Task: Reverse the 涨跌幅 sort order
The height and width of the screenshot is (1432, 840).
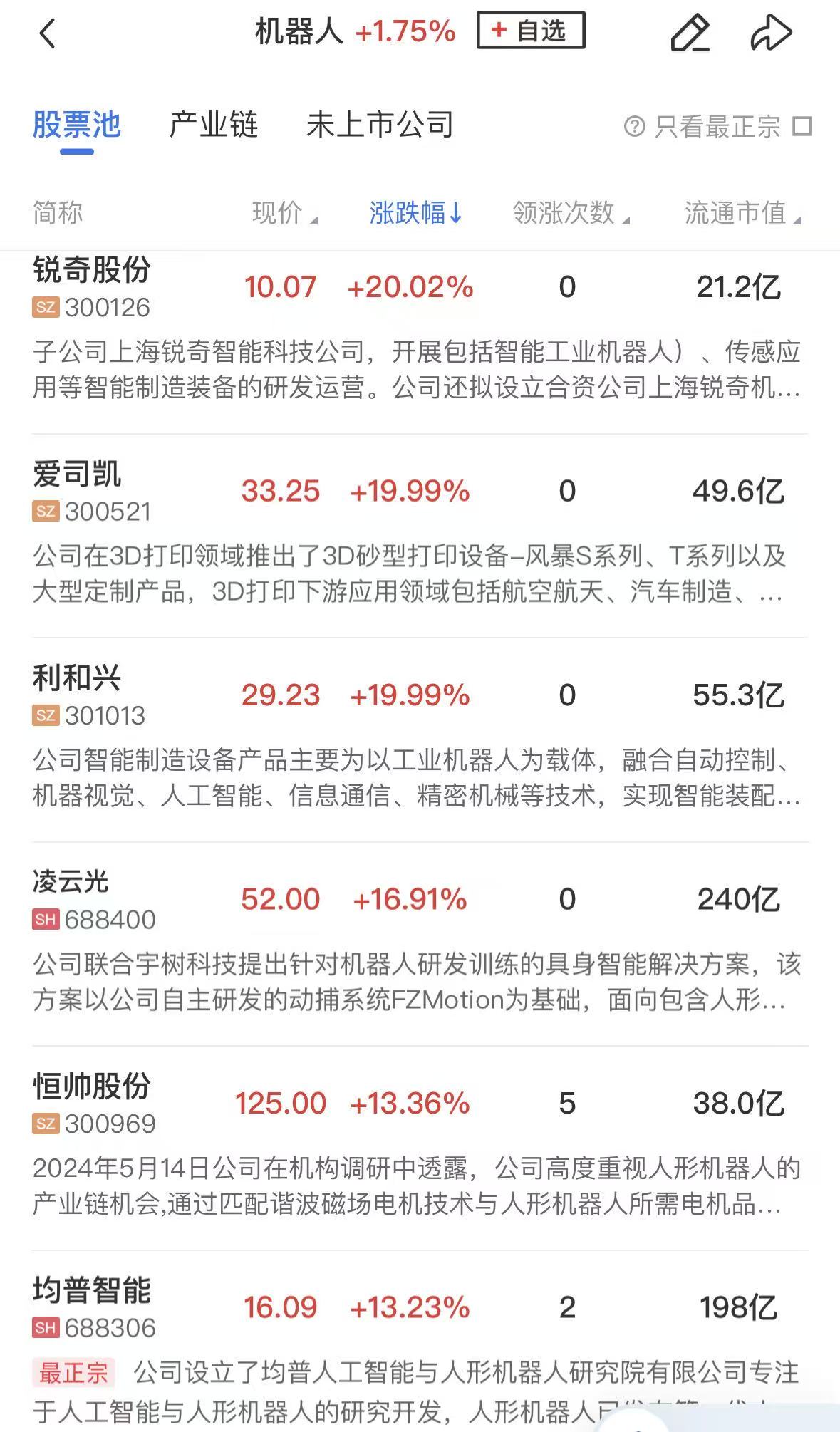Action: [415, 213]
